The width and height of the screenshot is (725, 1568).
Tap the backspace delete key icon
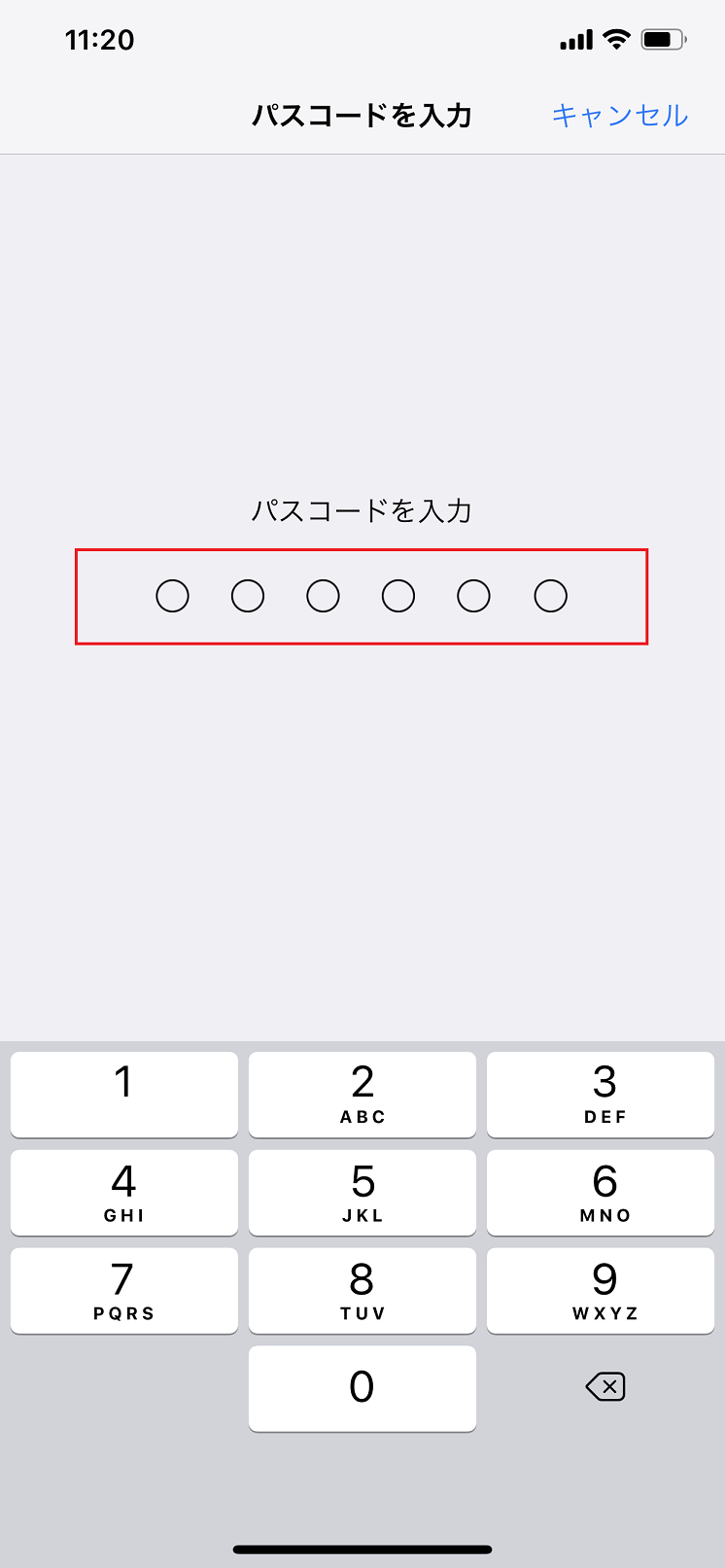tap(604, 1387)
